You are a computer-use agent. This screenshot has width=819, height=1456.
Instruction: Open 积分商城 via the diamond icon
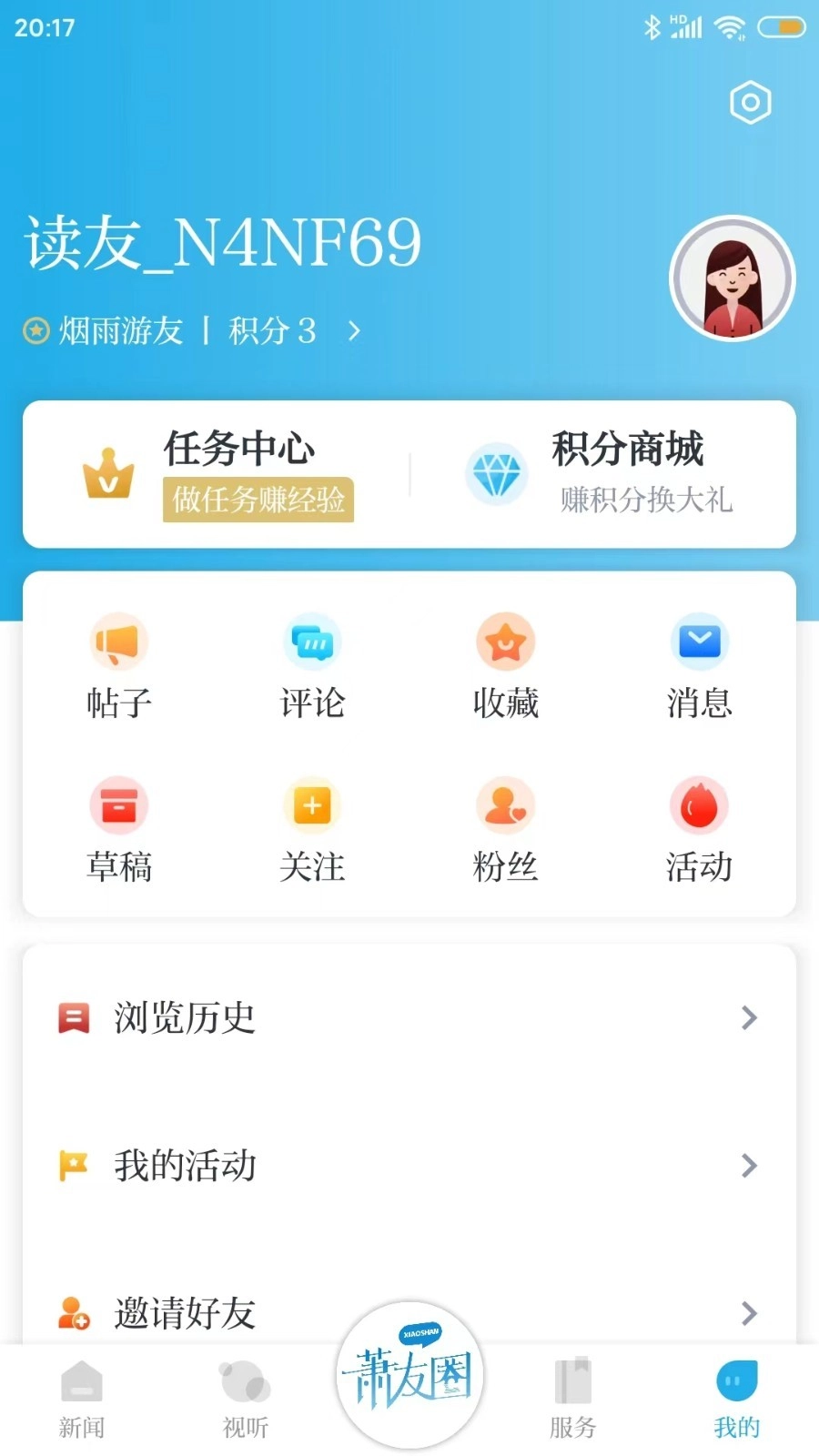click(x=497, y=473)
